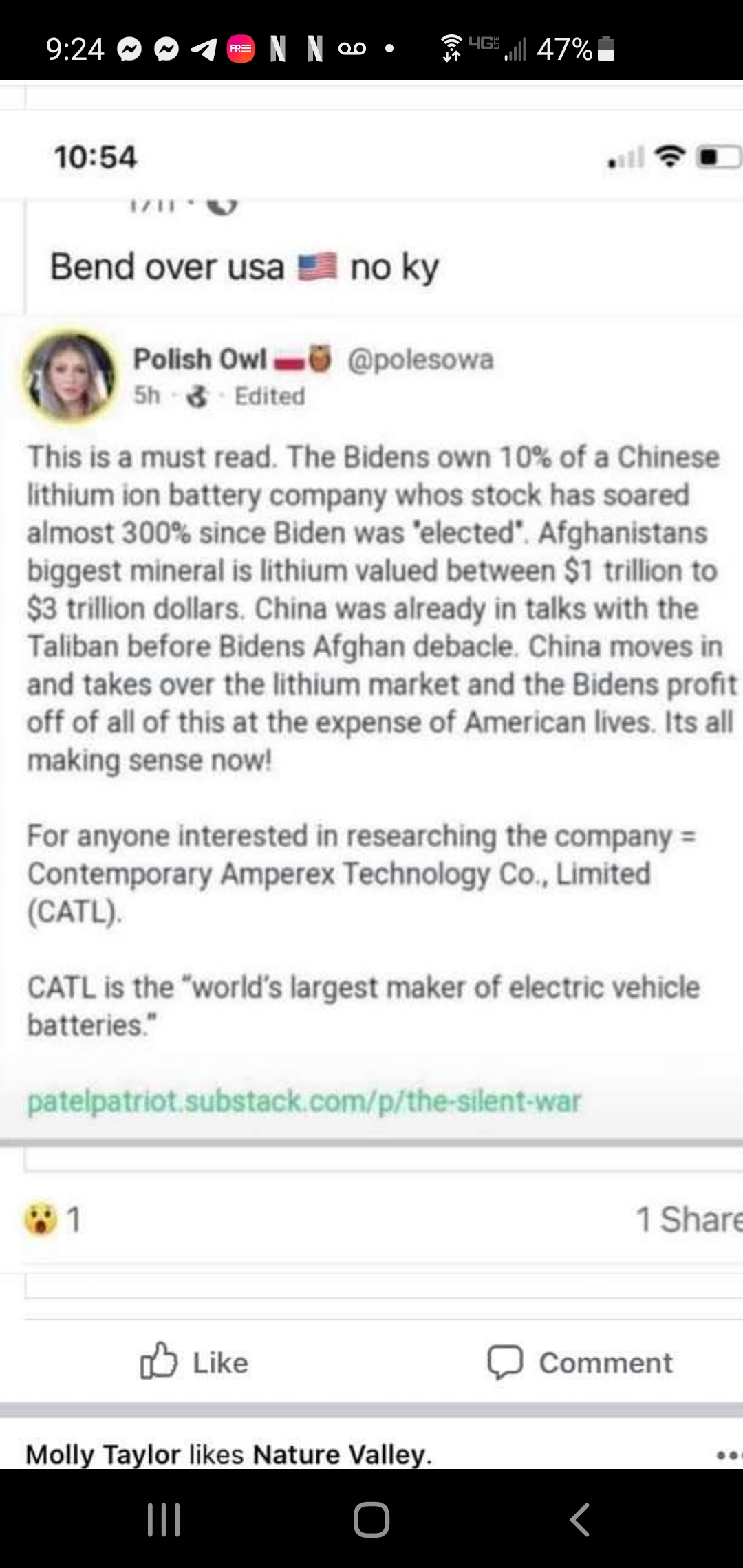
Task: Go back with system back button
Action: tap(579, 1519)
